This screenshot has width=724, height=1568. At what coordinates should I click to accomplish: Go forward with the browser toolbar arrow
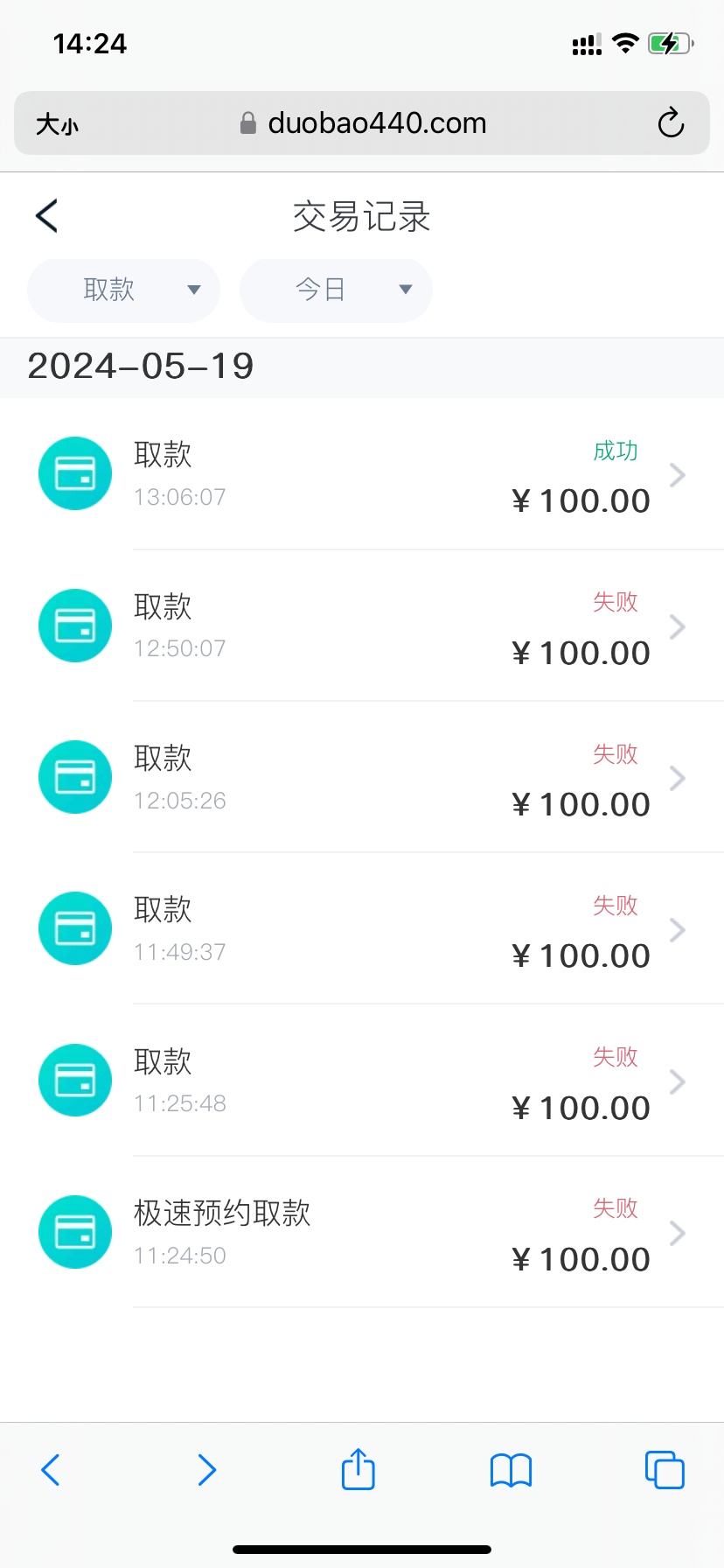206,1470
